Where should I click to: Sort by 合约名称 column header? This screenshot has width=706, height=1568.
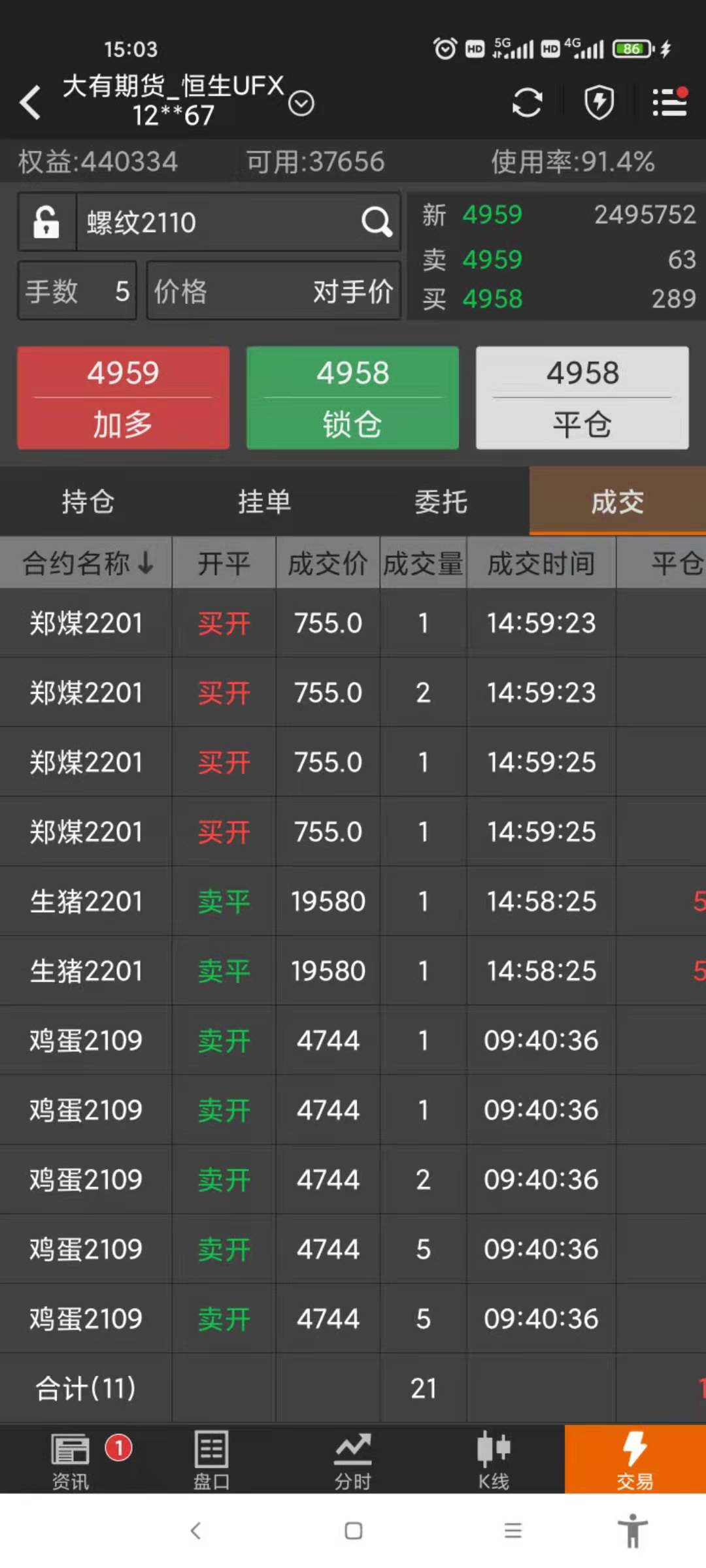coord(87,563)
